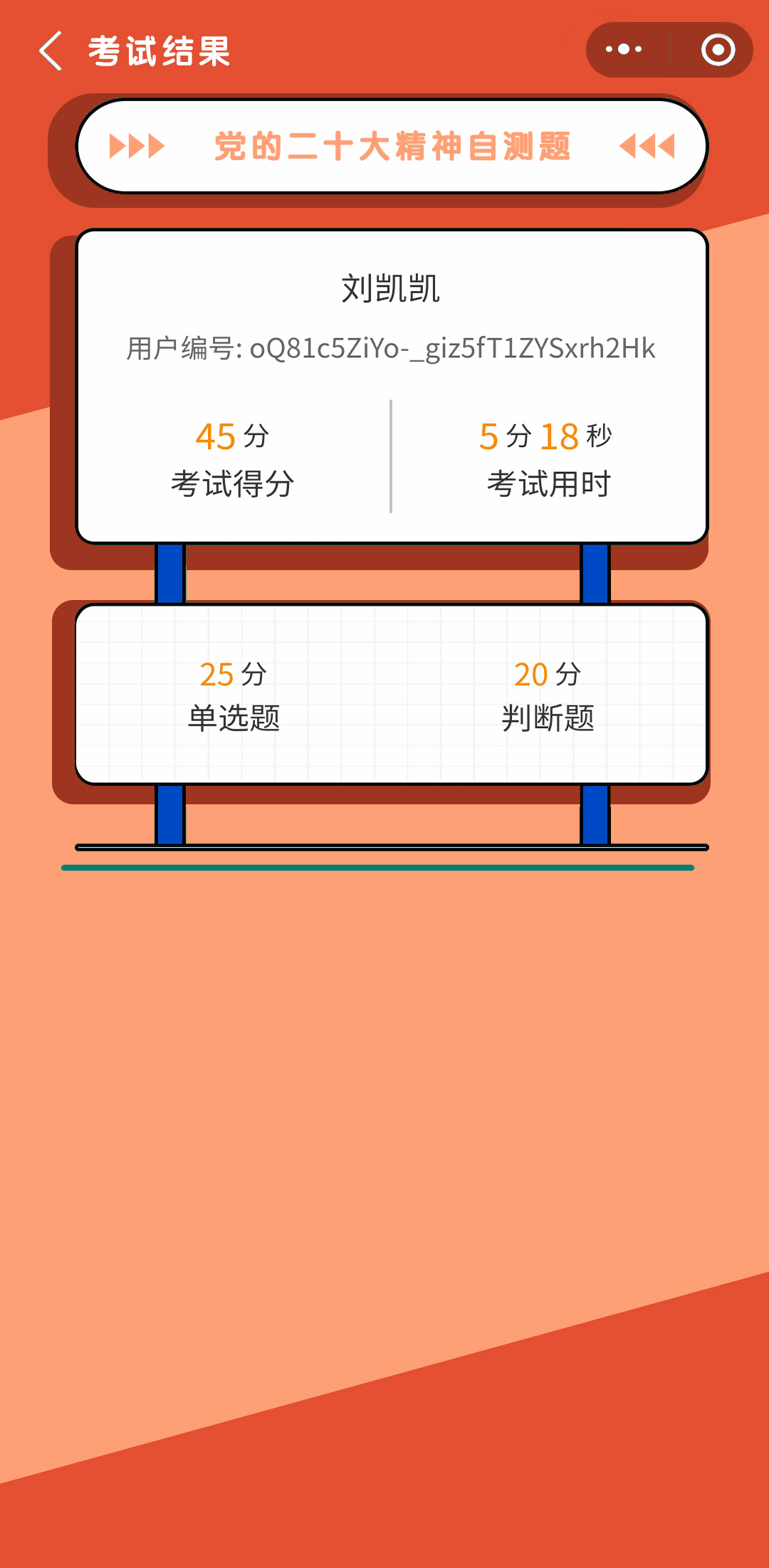Image resolution: width=769 pixels, height=1568 pixels.
Task: Go back from the 考试结果 page
Action: [50, 51]
